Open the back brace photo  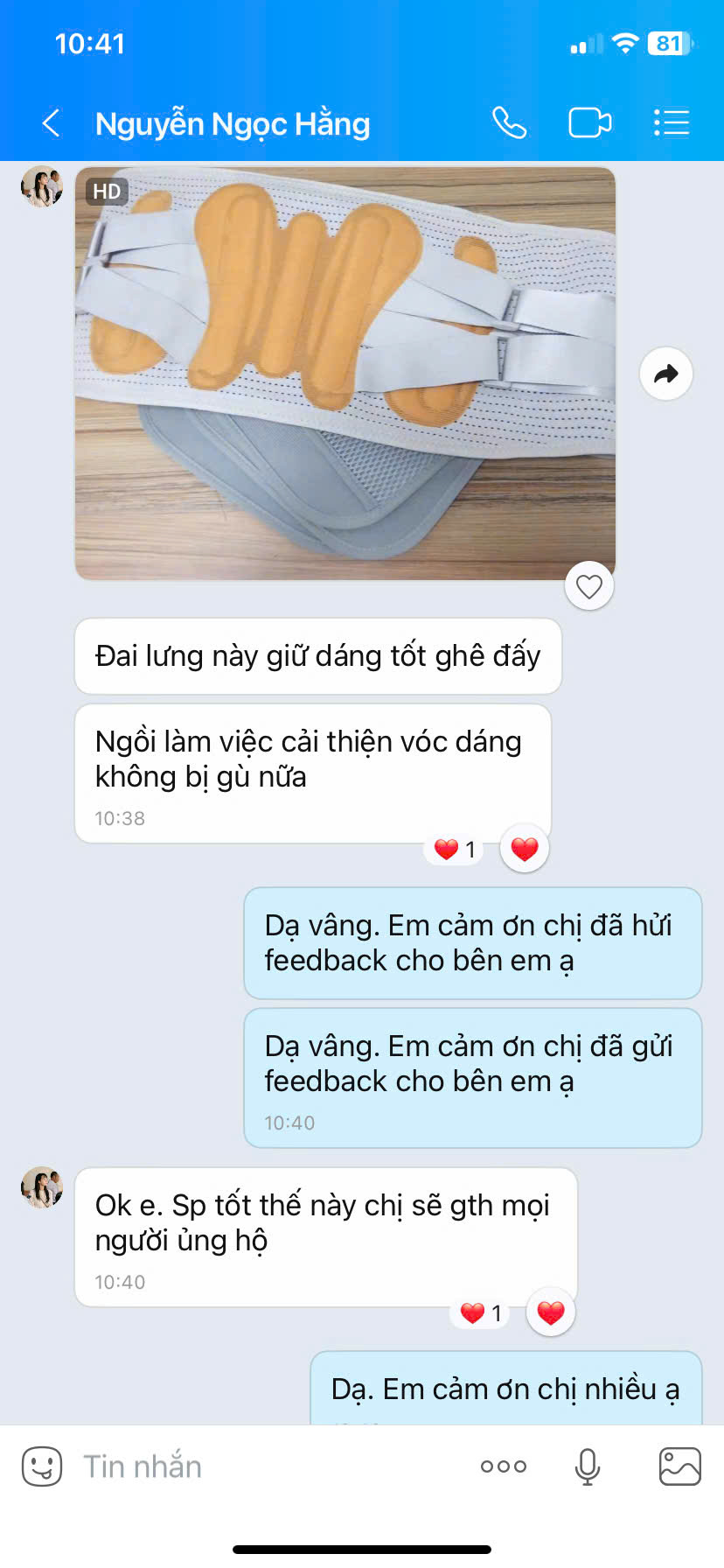[345, 374]
